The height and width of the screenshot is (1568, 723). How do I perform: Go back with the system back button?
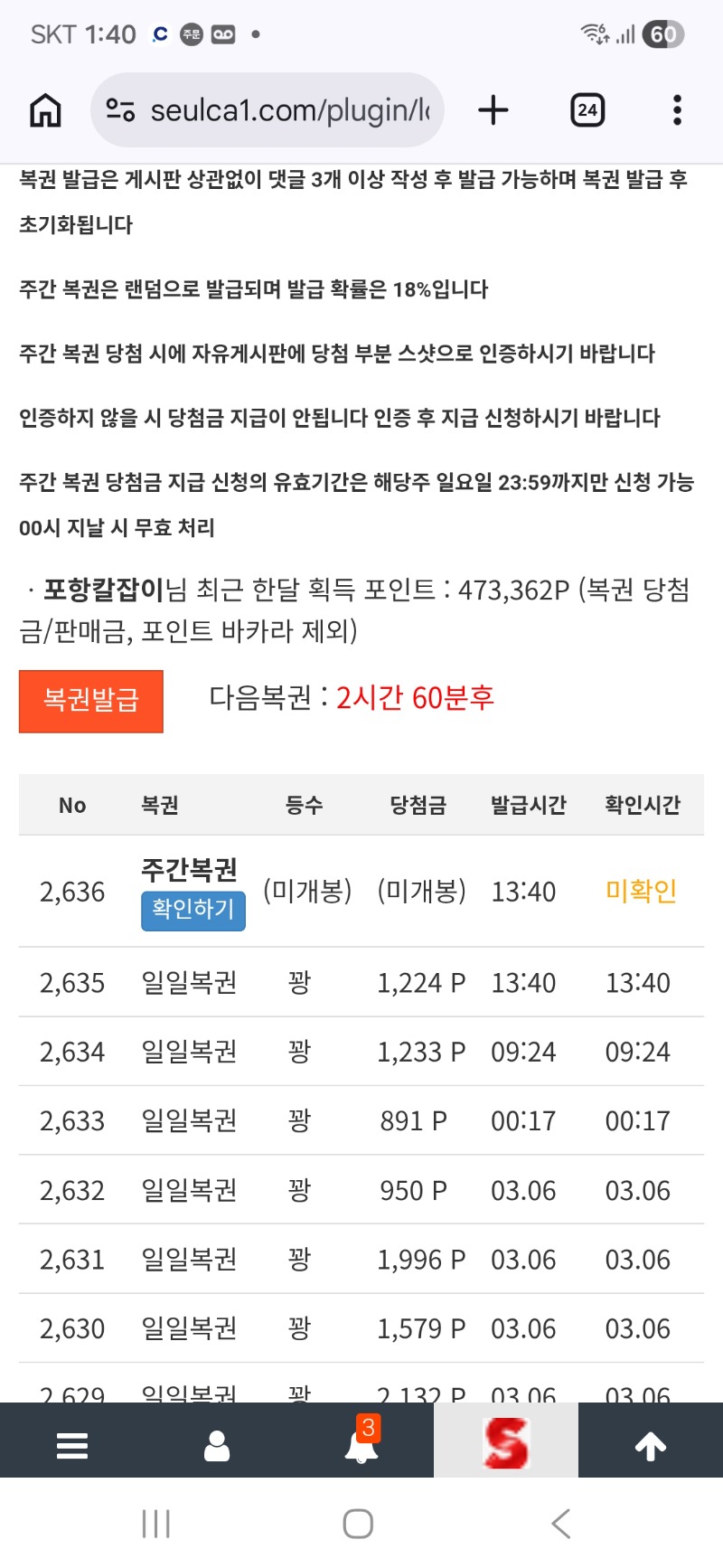[561, 1524]
